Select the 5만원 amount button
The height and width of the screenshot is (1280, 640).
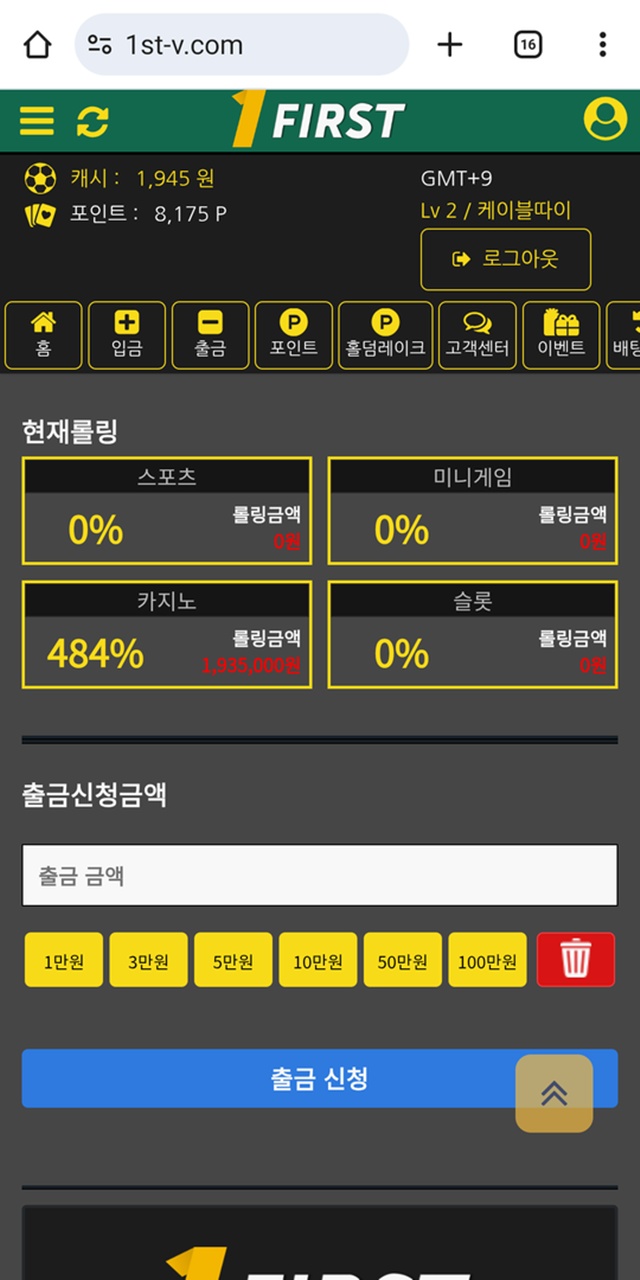click(x=233, y=960)
